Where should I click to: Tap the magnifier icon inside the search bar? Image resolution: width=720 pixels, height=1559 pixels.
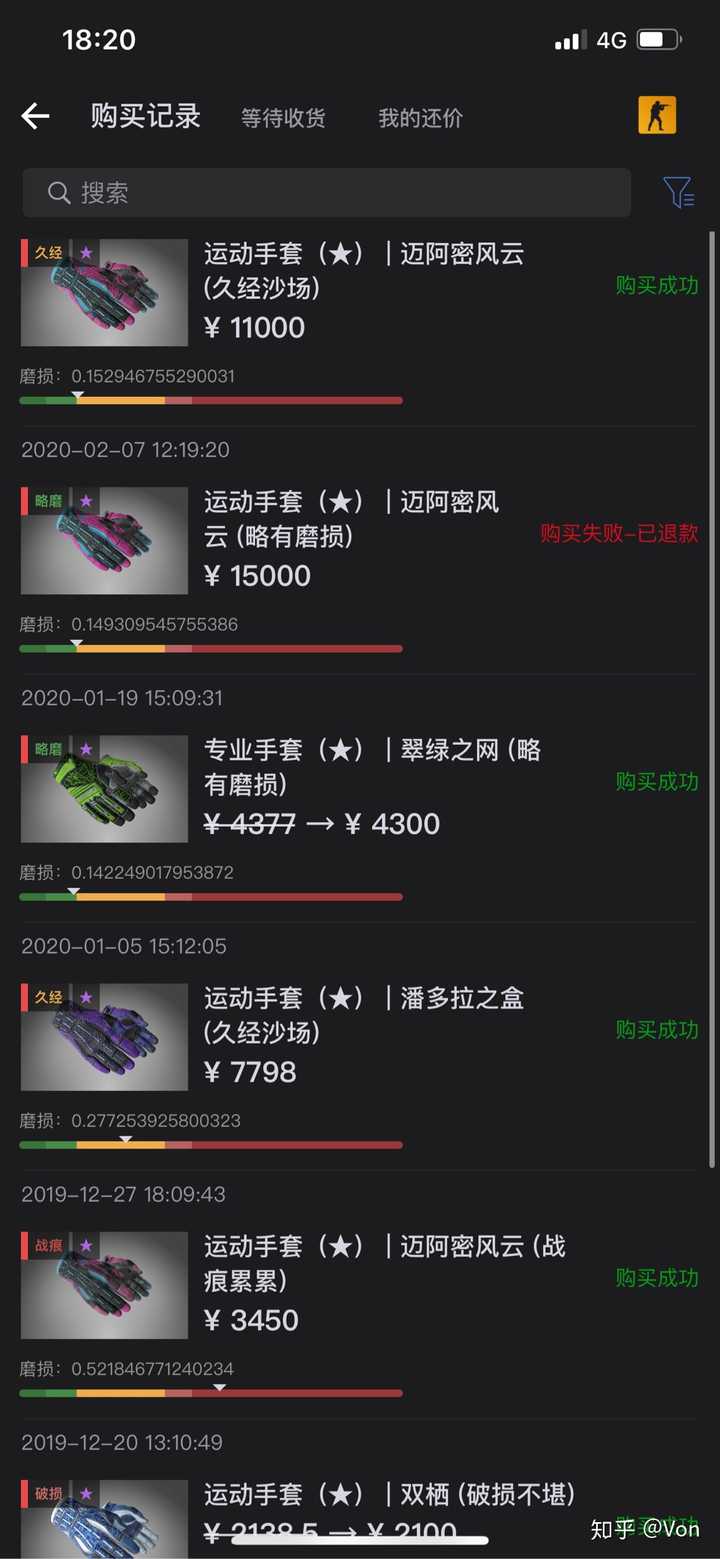pyautogui.click(x=59, y=192)
